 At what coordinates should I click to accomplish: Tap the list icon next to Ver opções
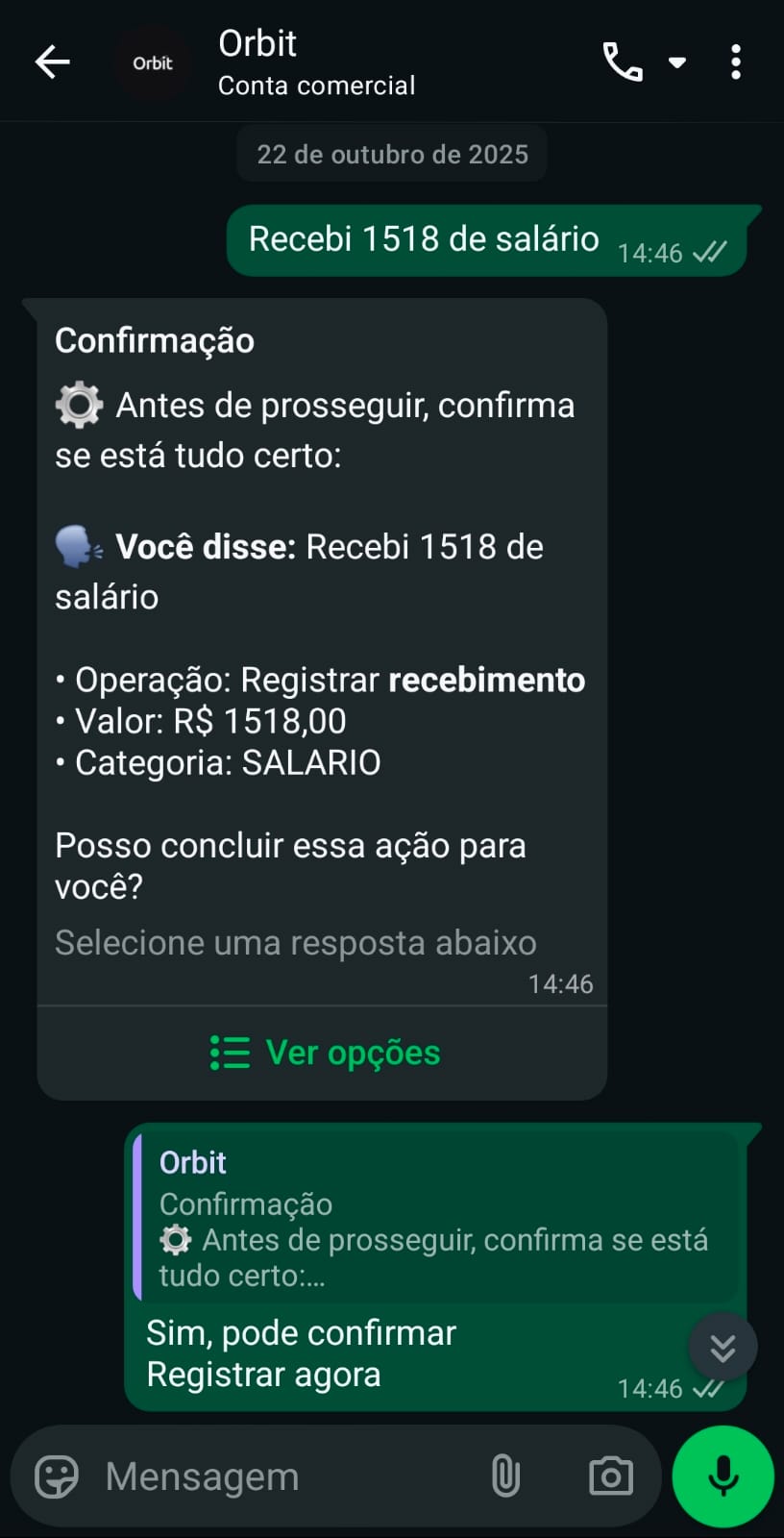pos(229,1053)
